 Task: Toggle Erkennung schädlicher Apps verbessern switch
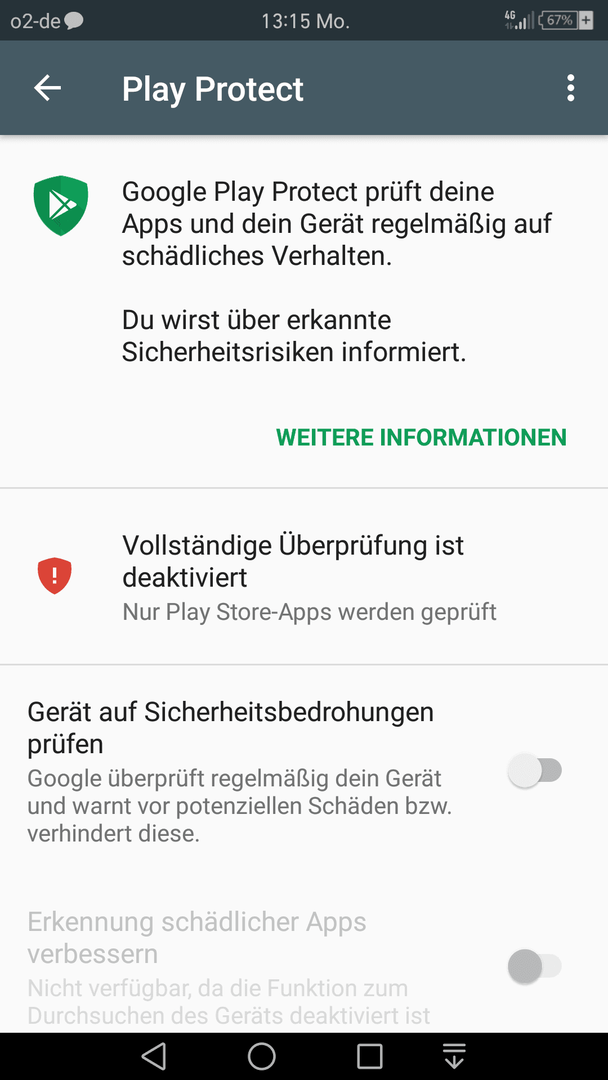point(535,966)
